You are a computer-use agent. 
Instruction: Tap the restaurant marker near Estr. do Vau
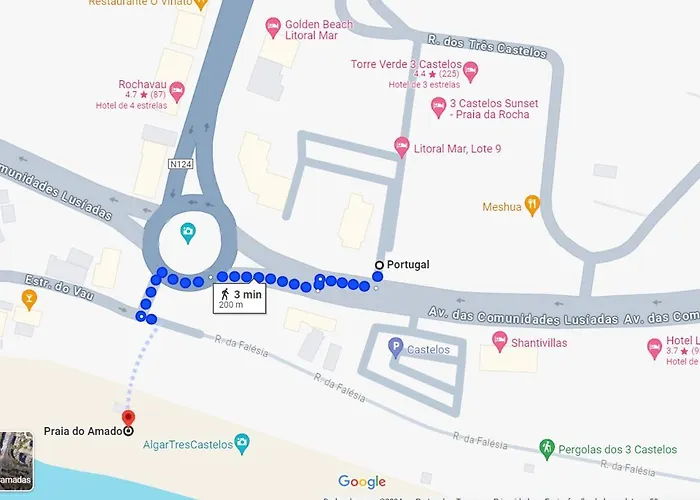[x=29, y=298]
